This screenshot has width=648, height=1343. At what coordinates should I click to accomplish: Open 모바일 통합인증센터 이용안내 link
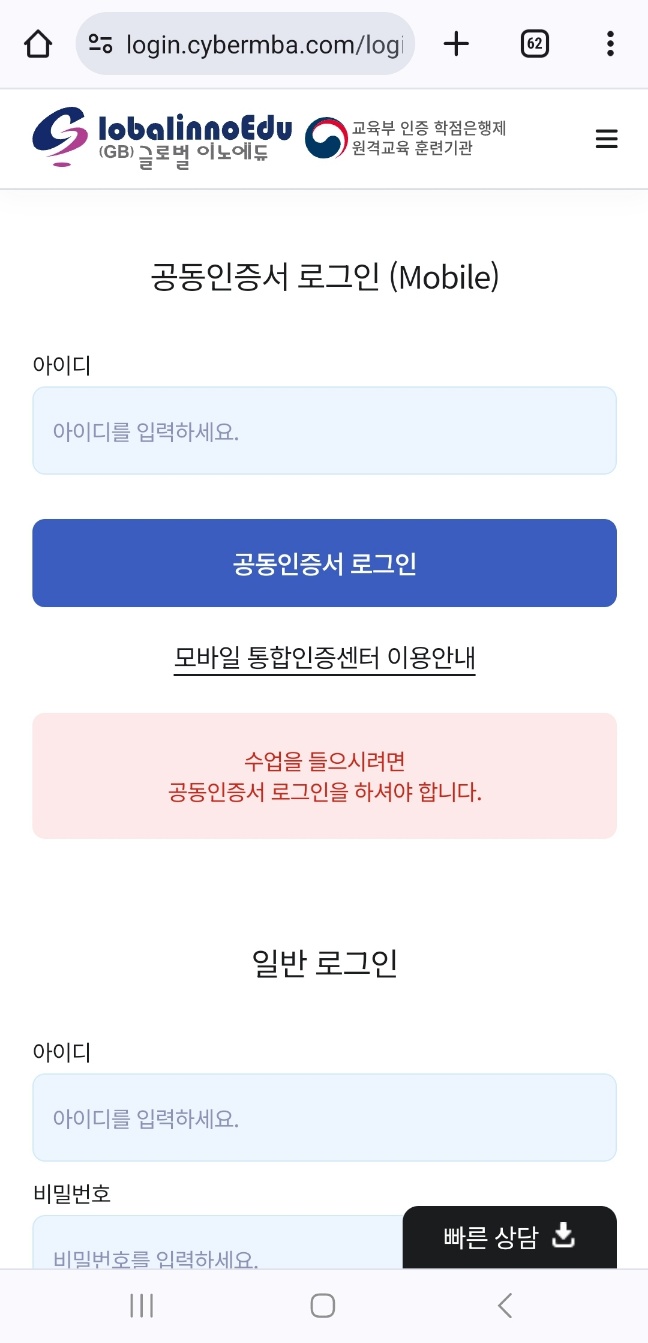pyautogui.click(x=324, y=658)
